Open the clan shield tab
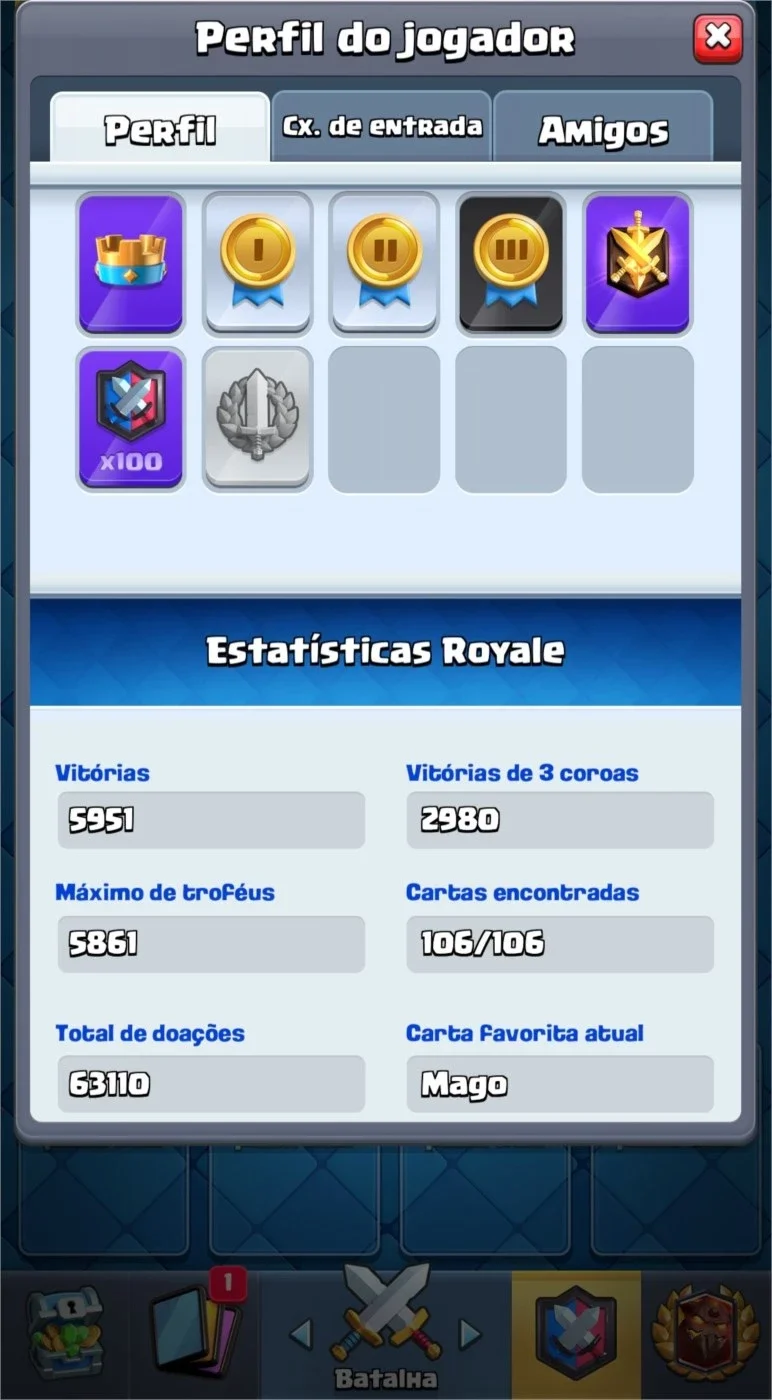772x1400 pixels. point(576,1331)
